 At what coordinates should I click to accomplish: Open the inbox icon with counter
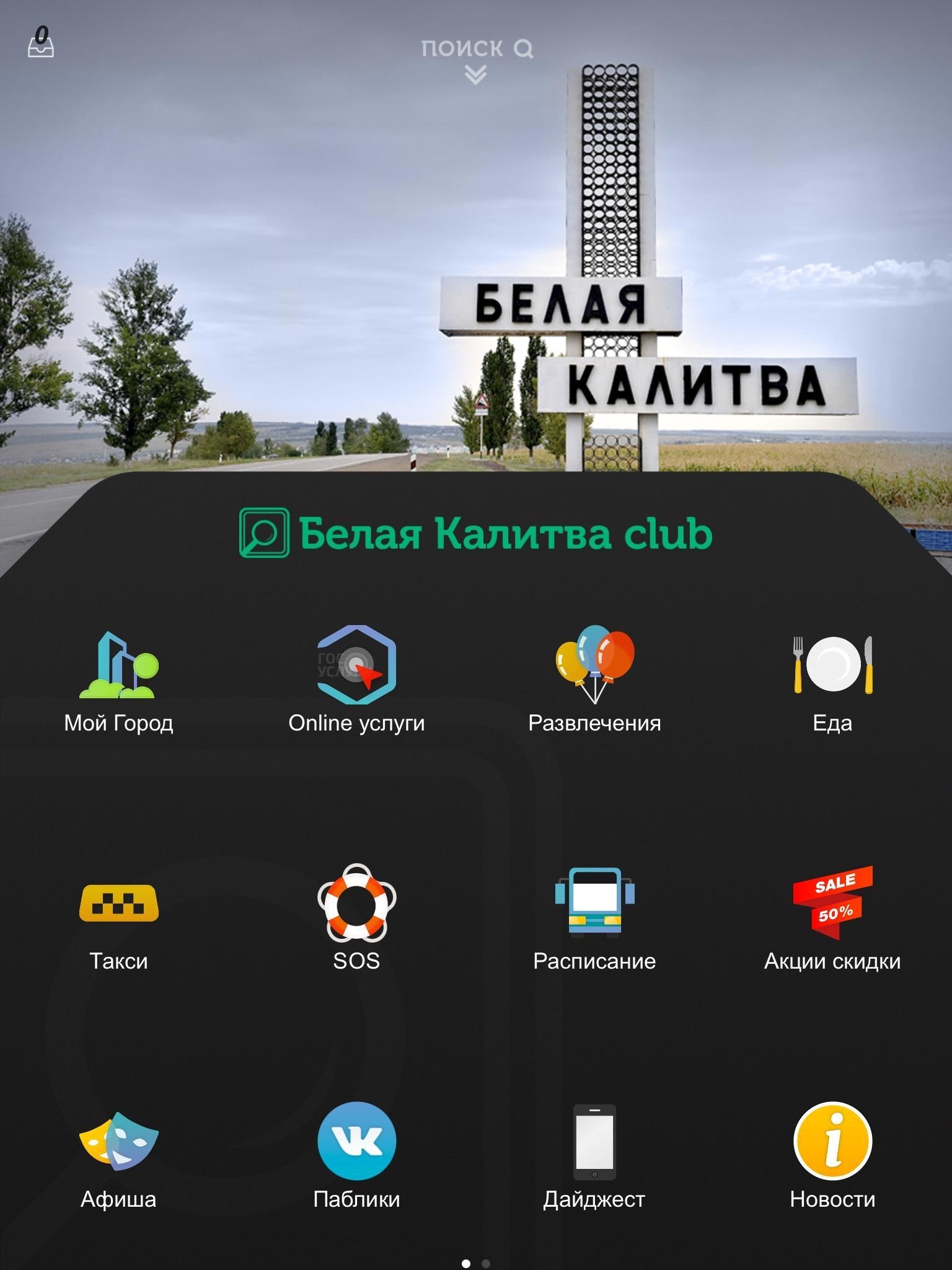41,43
